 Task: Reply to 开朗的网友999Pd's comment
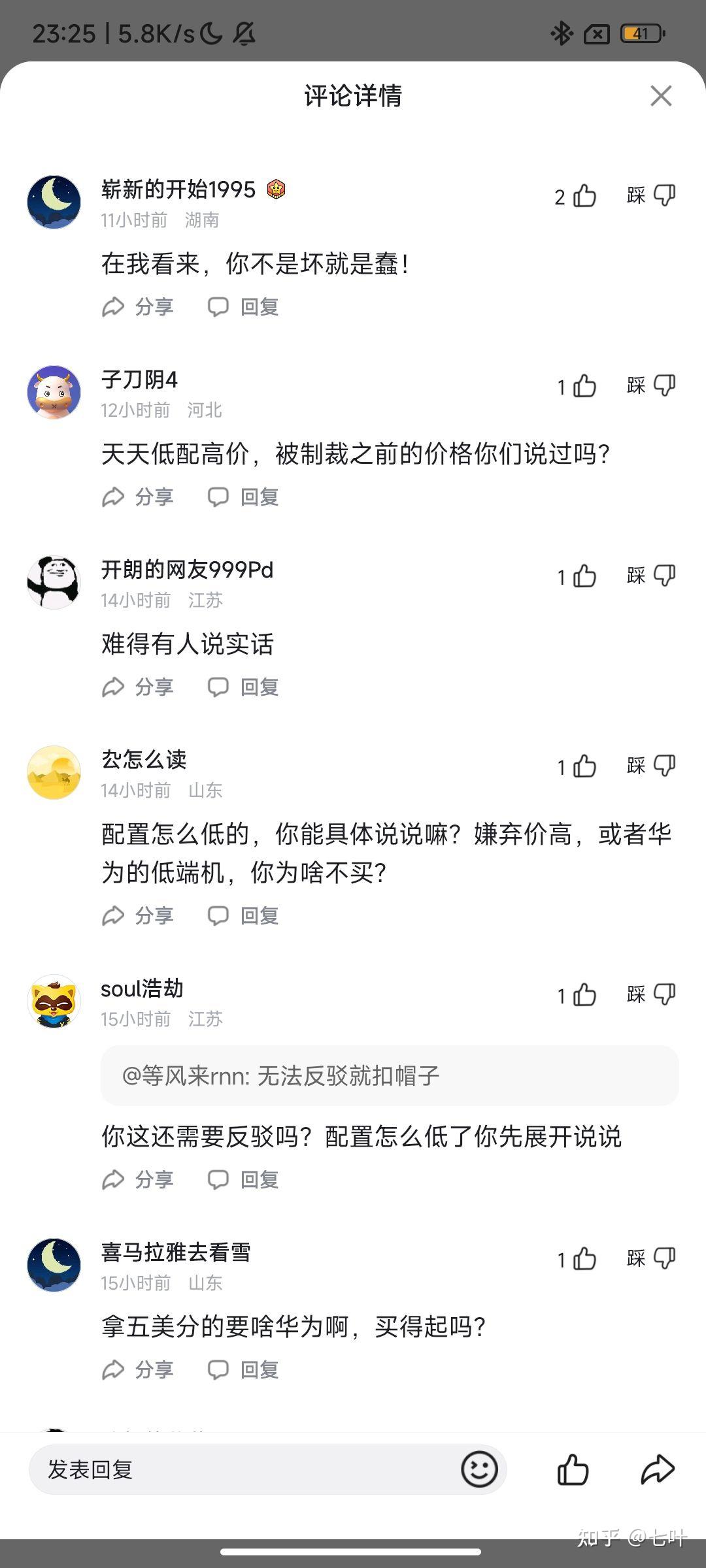[243, 687]
